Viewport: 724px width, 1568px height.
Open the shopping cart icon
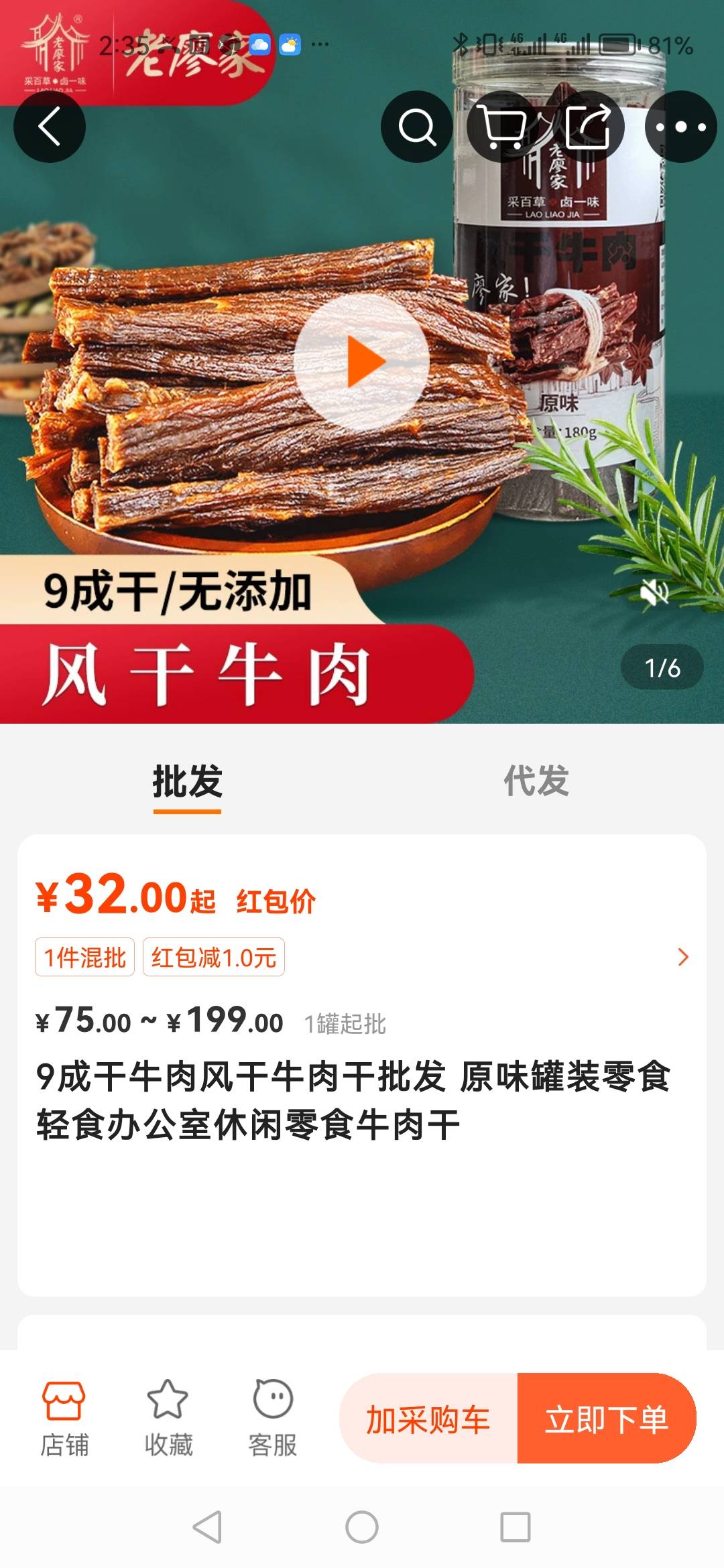pyautogui.click(x=504, y=127)
